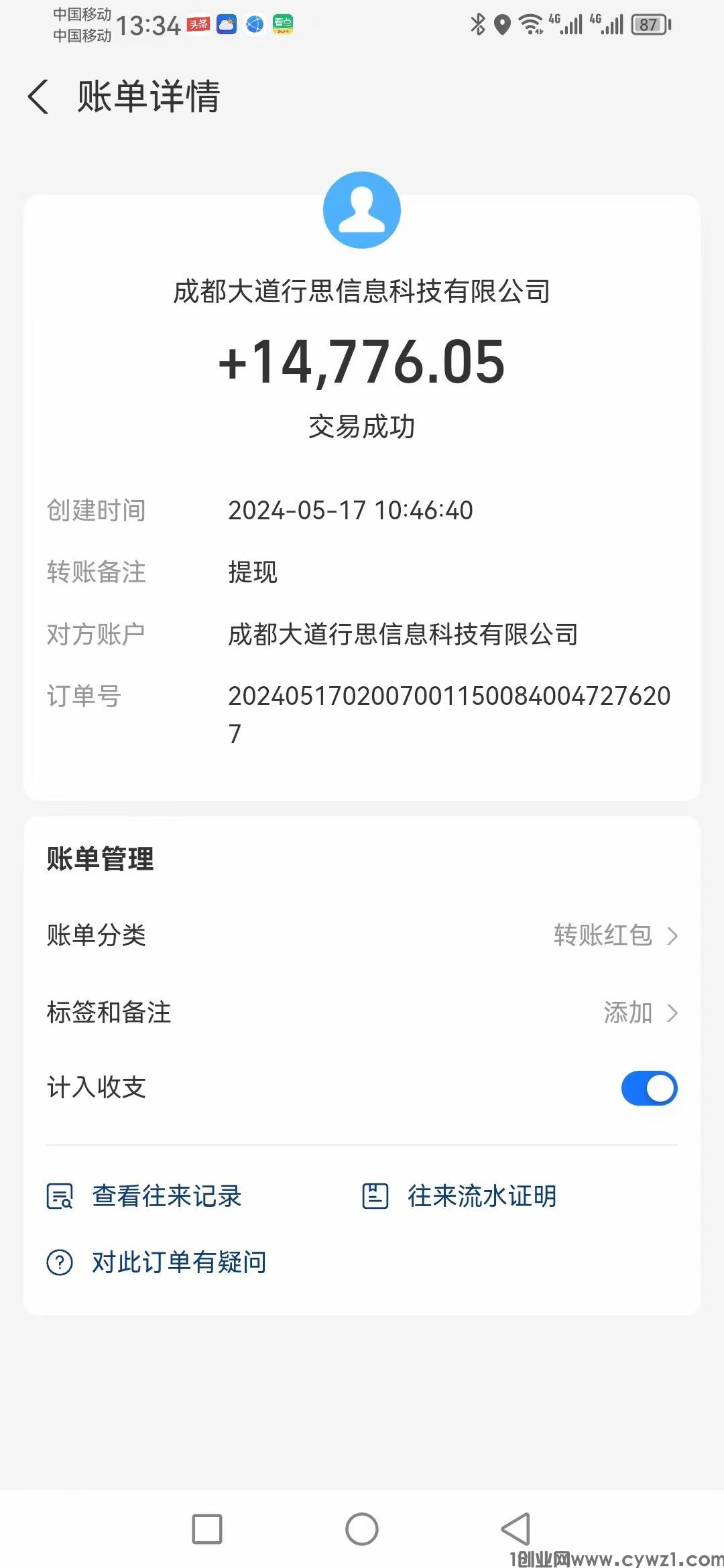Image resolution: width=724 pixels, height=1568 pixels.
Task: Open the 账单分类 category row
Action: [362, 935]
